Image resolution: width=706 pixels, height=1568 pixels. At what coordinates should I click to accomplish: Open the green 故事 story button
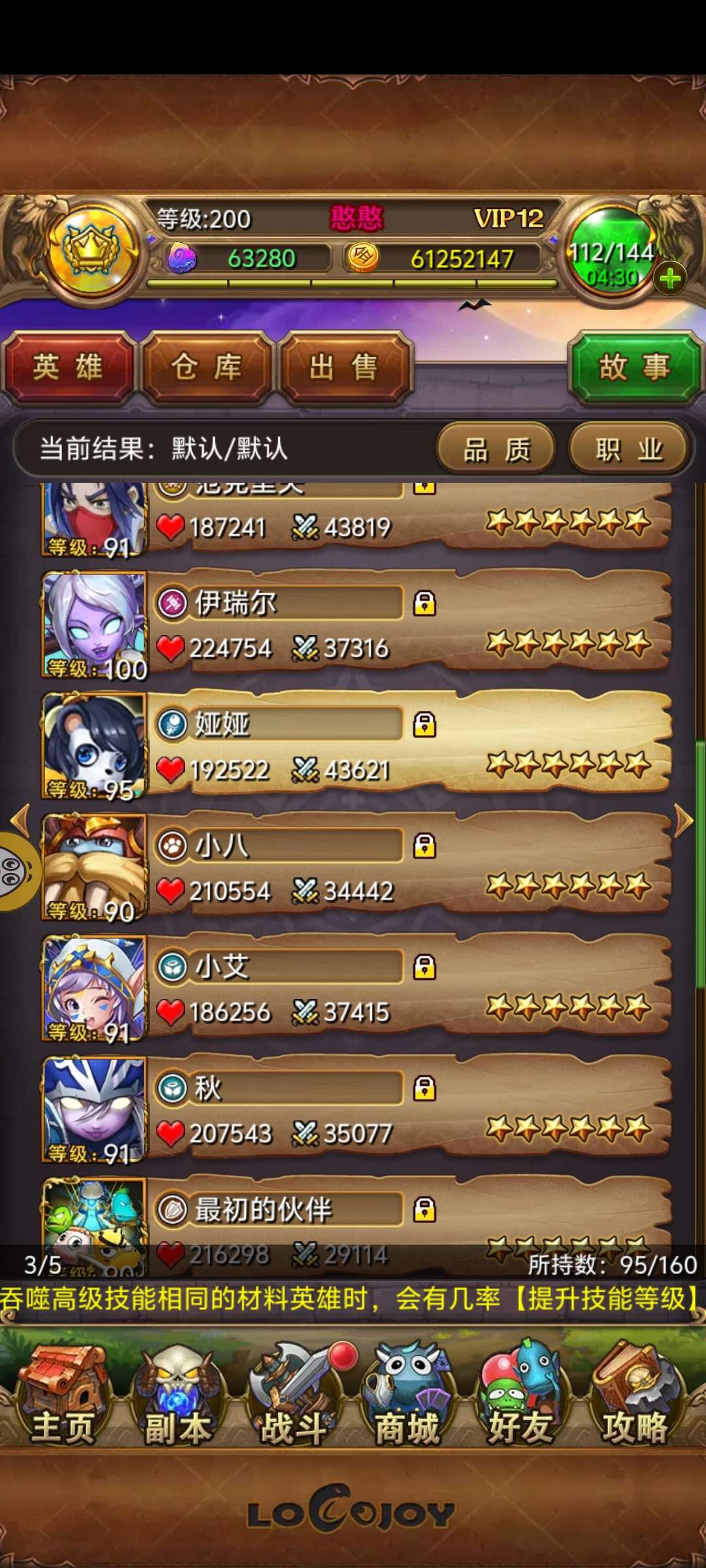click(x=634, y=367)
